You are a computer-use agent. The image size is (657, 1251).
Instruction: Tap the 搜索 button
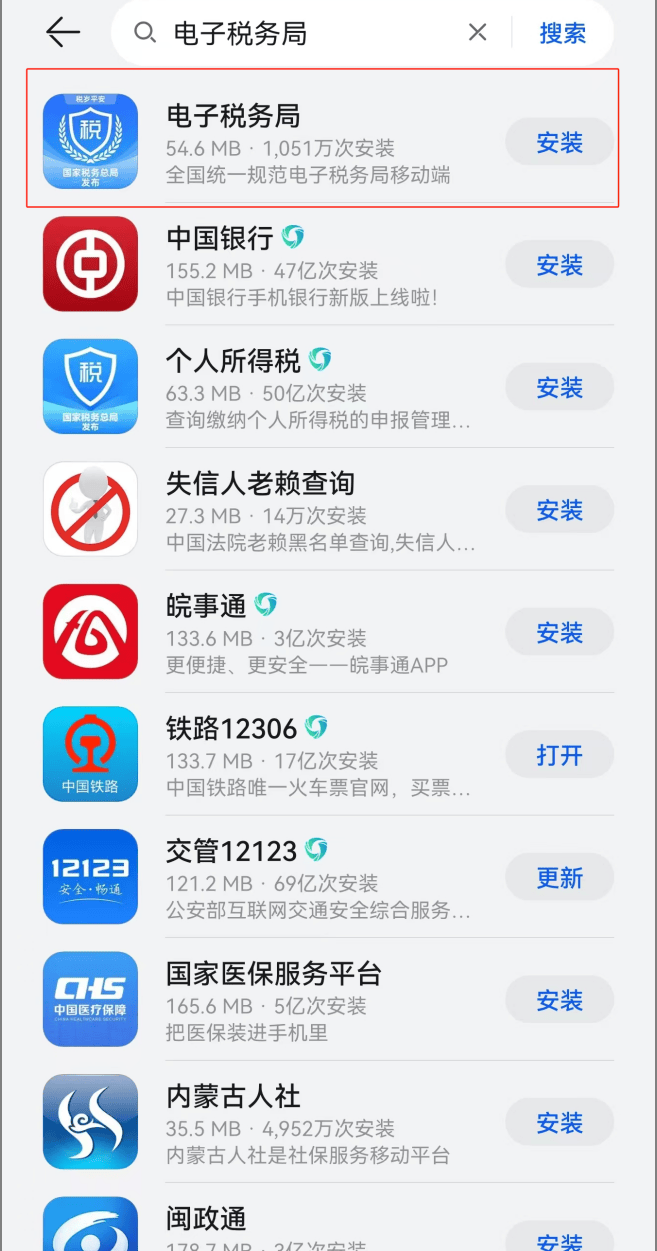pyautogui.click(x=563, y=33)
